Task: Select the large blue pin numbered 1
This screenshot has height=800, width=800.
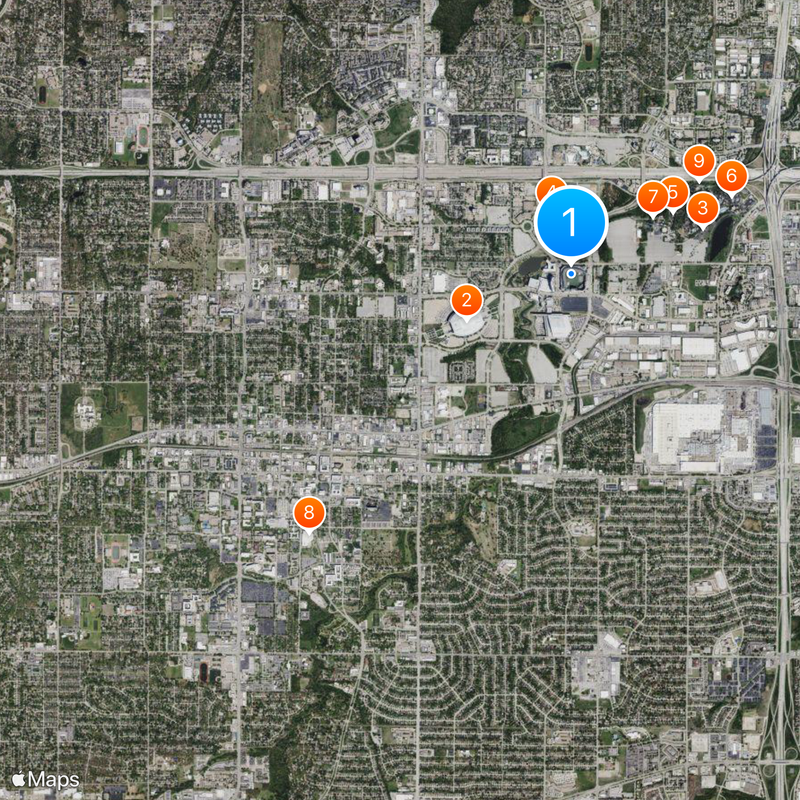Action: (571, 222)
